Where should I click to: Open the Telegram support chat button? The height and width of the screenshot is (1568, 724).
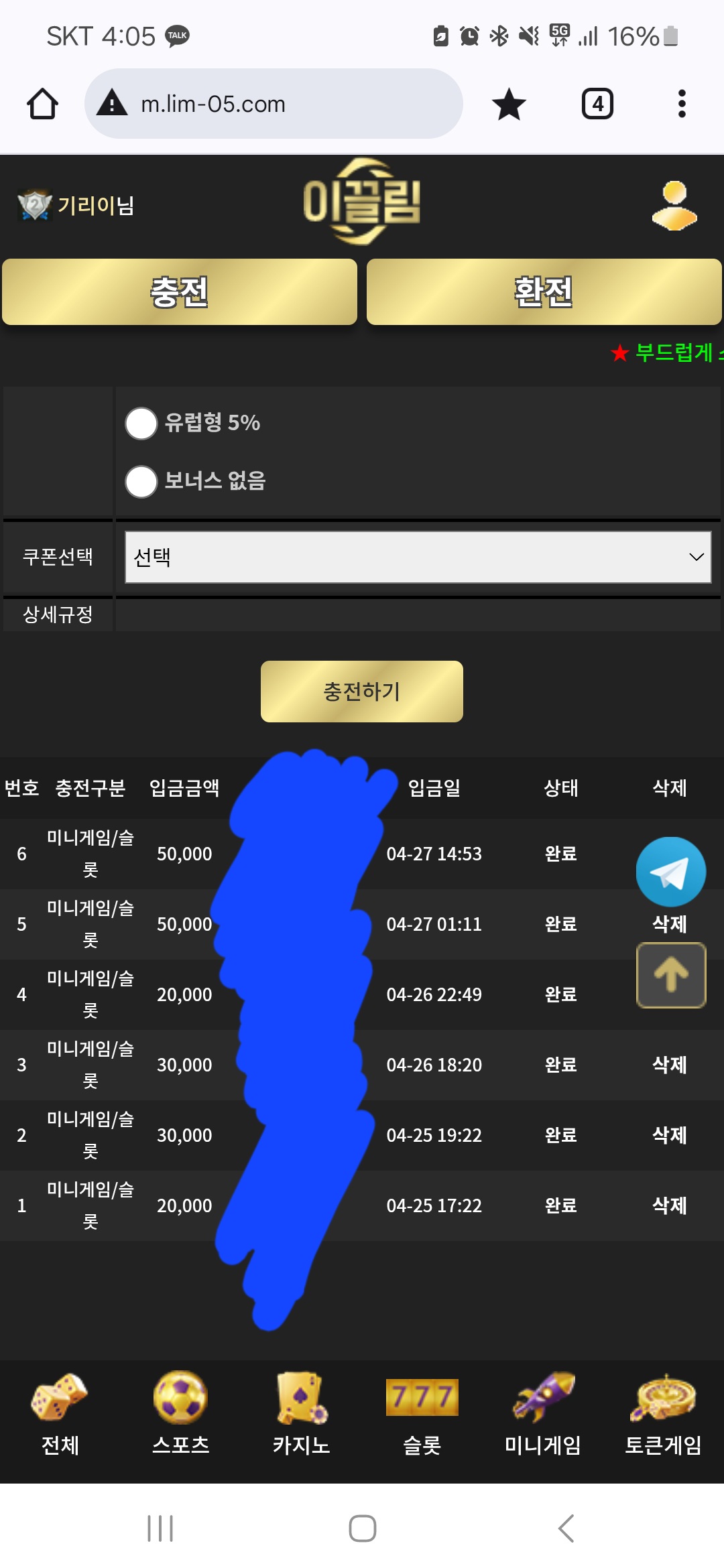(670, 872)
